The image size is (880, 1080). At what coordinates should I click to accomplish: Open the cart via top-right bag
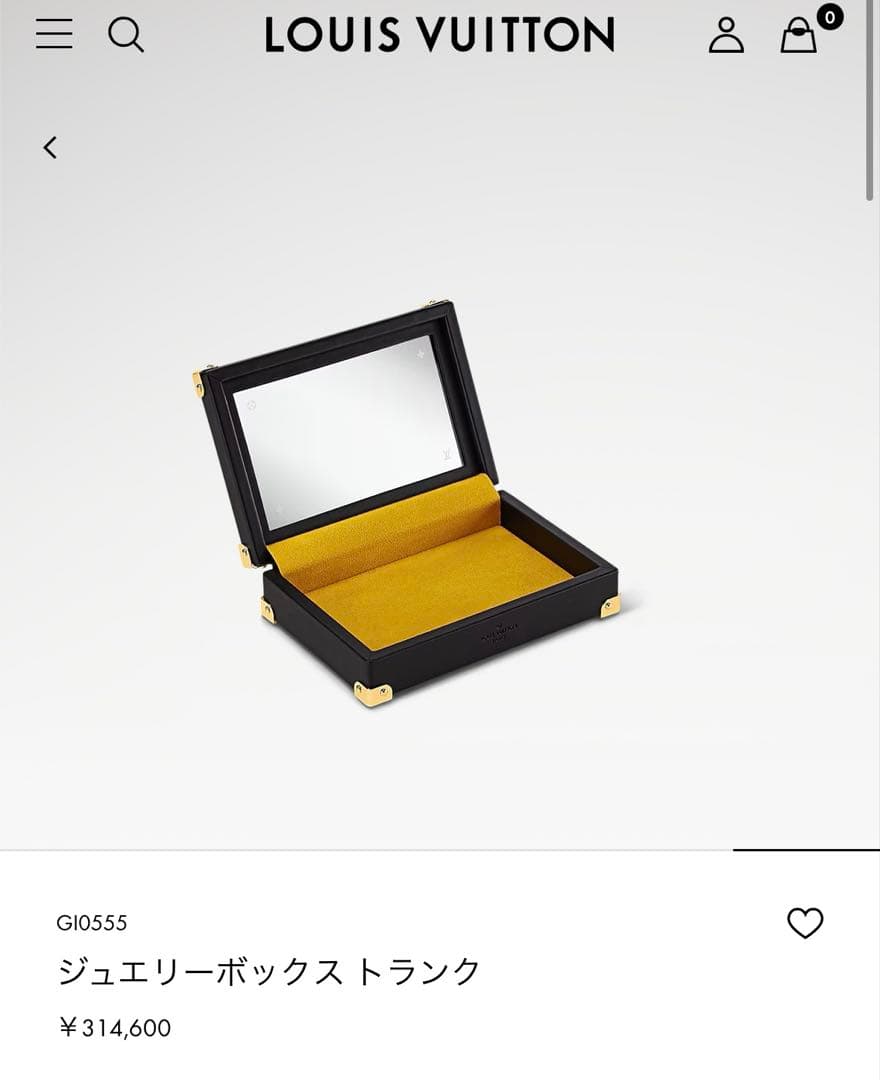coord(798,40)
